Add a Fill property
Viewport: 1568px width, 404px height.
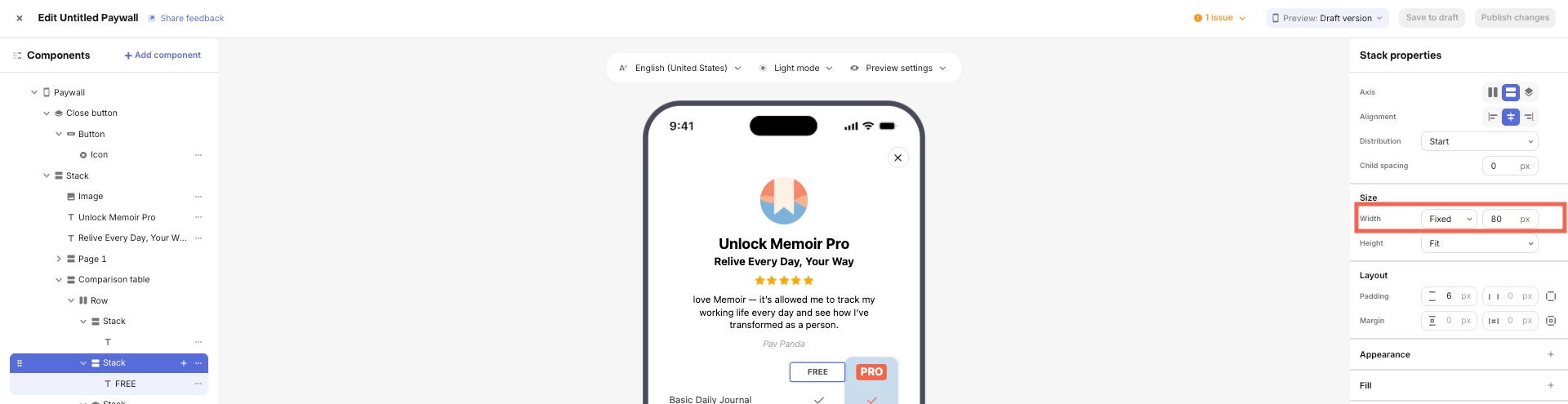pyautogui.click(x=1550, y=385)
